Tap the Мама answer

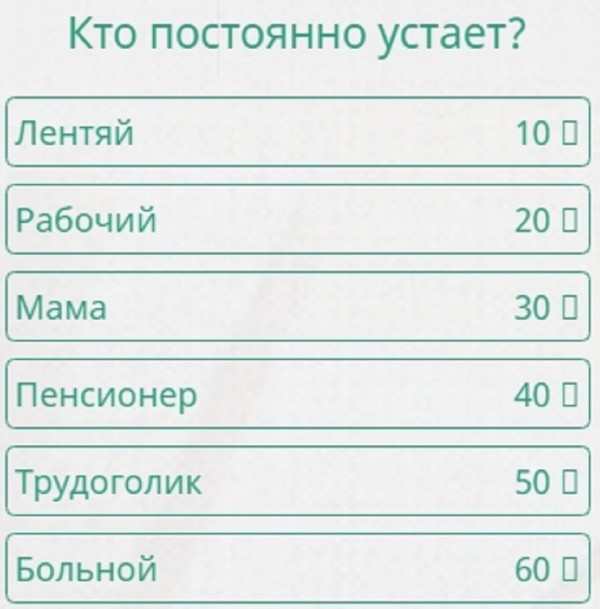click(x=298, y=308)
